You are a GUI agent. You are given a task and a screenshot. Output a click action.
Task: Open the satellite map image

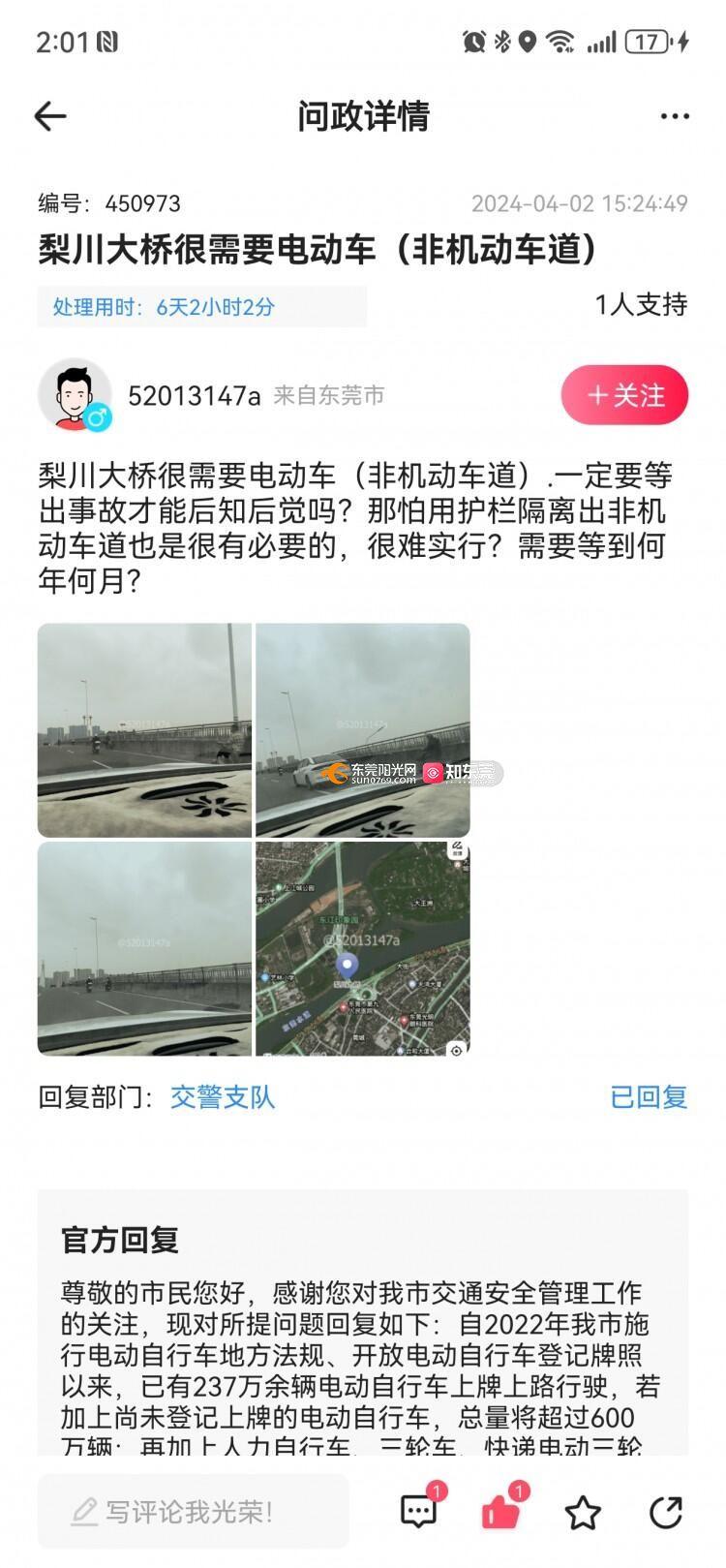[363, 948]
